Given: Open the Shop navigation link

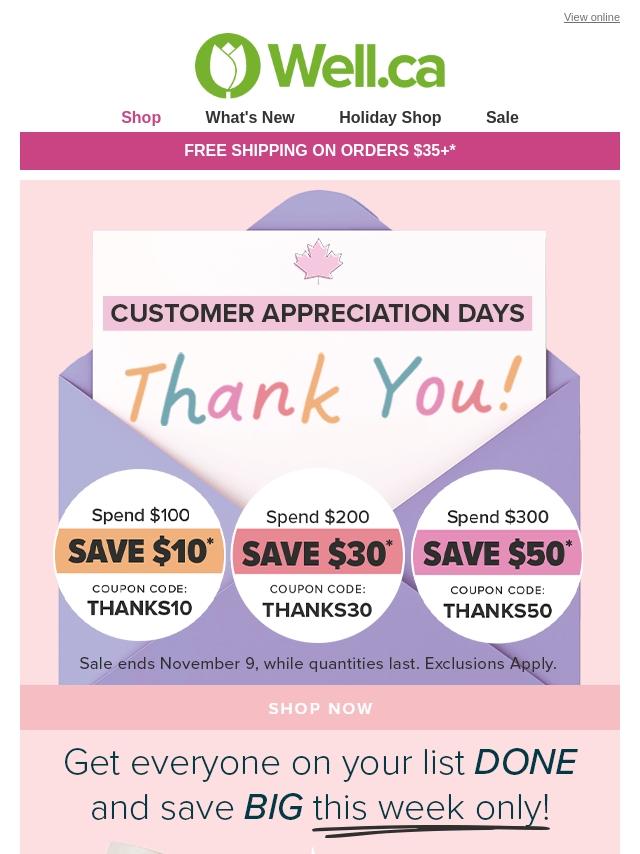Looking at the screenshot, I should 141,117.
